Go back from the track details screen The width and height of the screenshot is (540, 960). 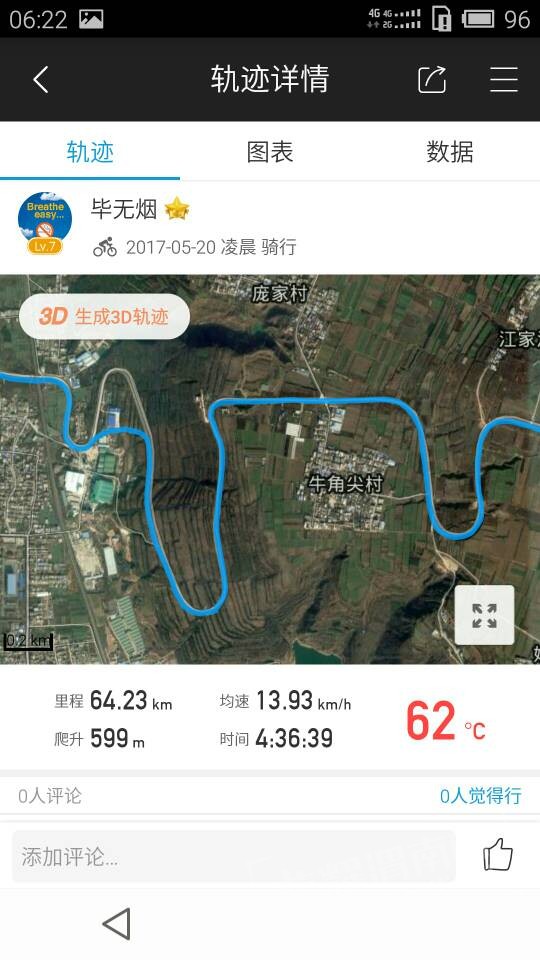(40, 80)
